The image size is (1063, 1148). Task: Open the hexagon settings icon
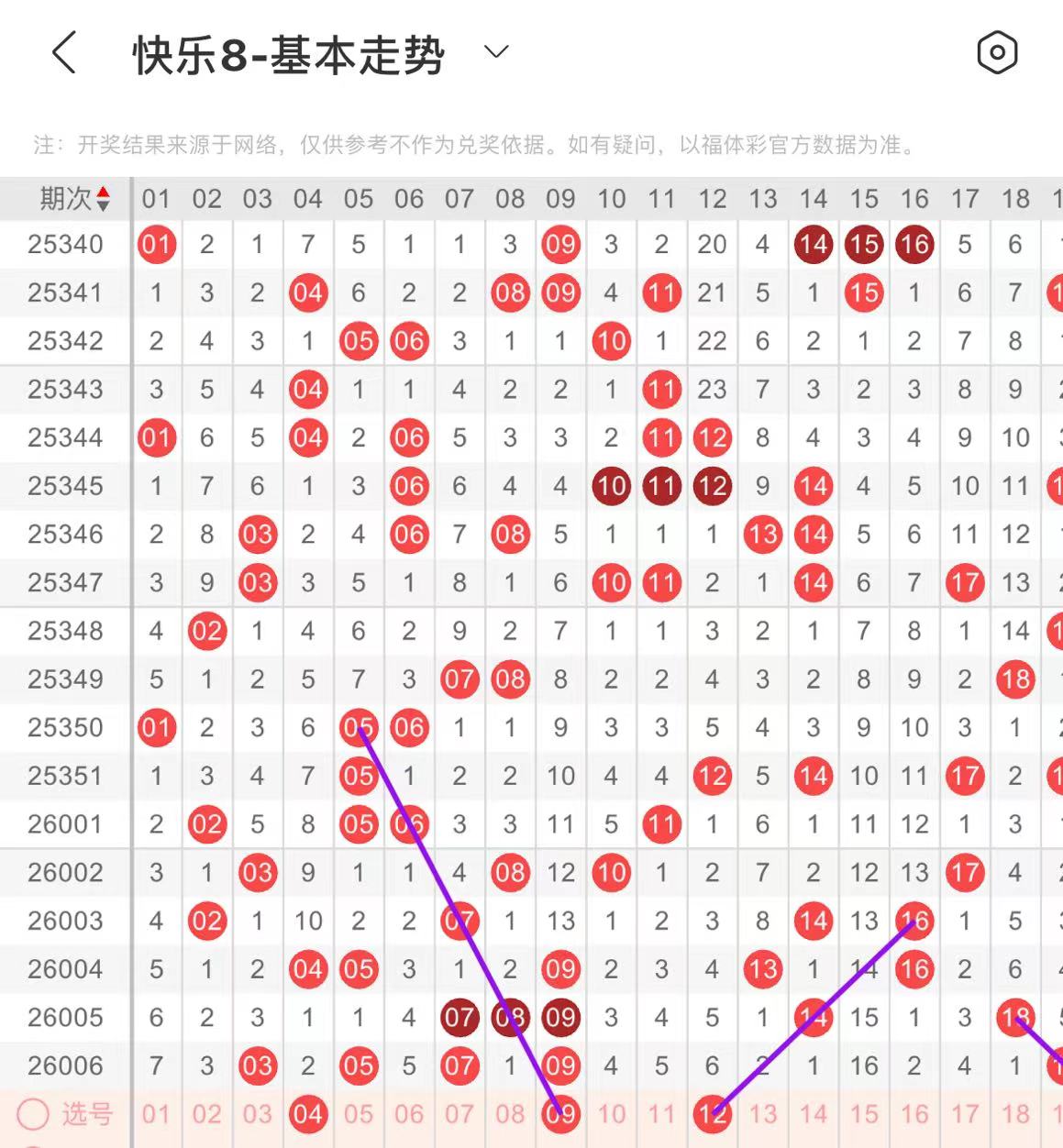point(997,52)
